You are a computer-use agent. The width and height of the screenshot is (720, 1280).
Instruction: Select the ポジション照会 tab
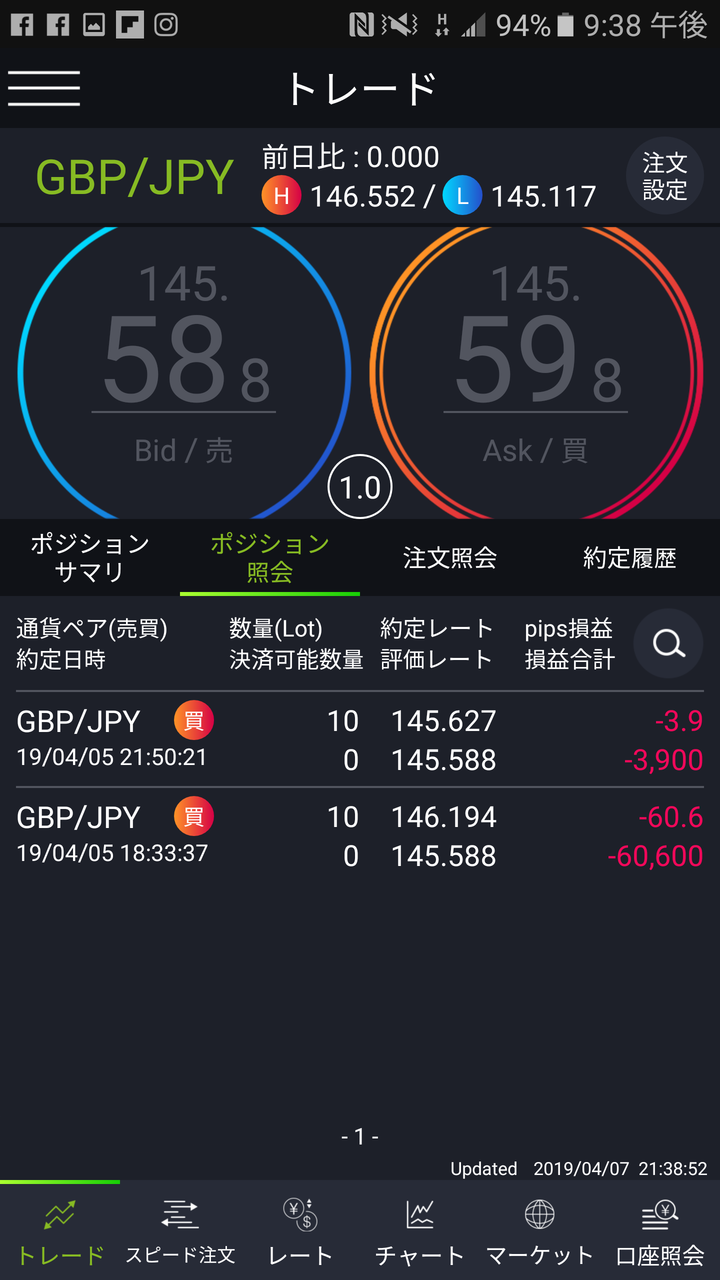270,558
